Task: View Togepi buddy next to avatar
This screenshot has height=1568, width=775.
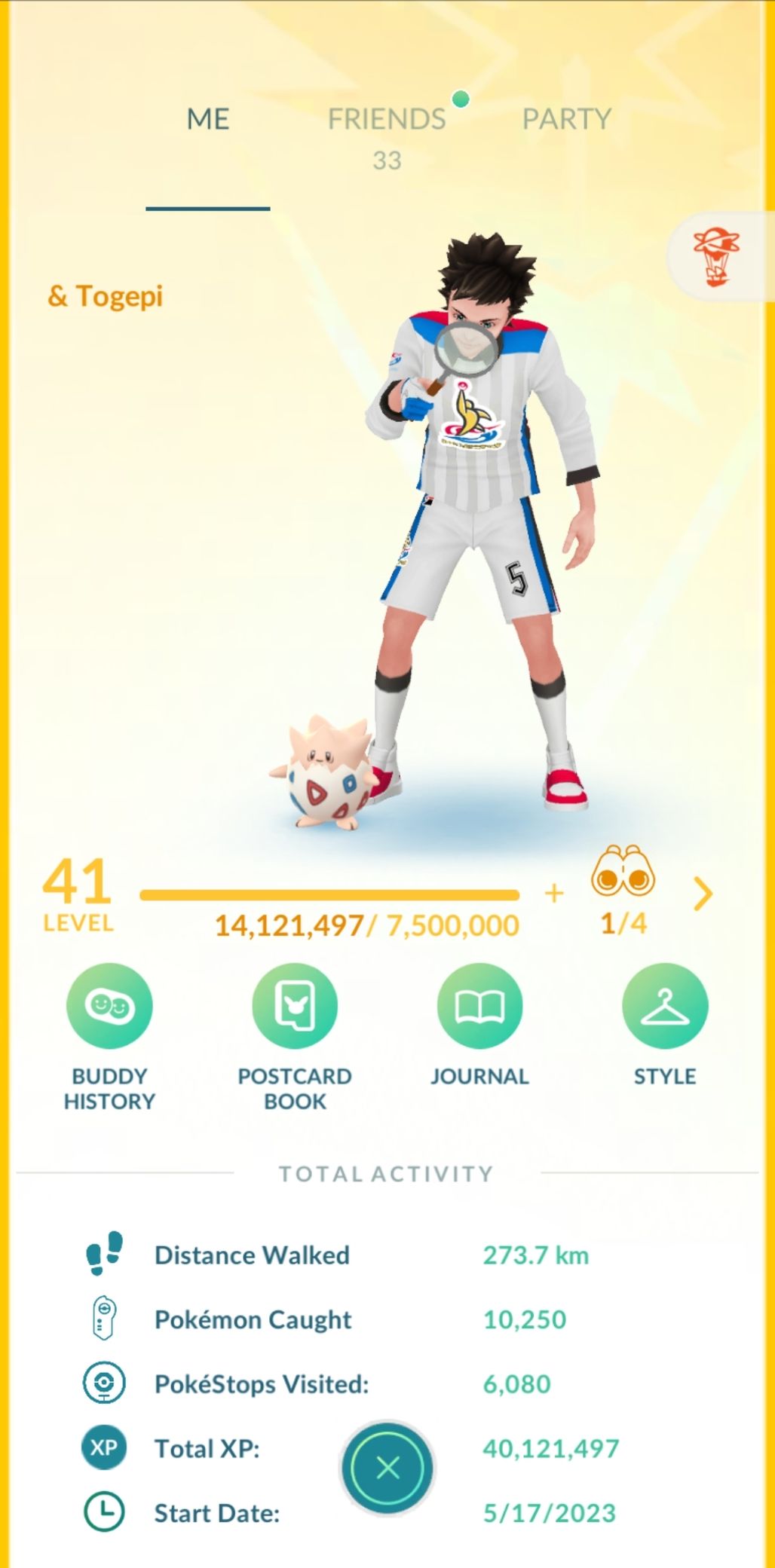Action: (x=326, y=776)
